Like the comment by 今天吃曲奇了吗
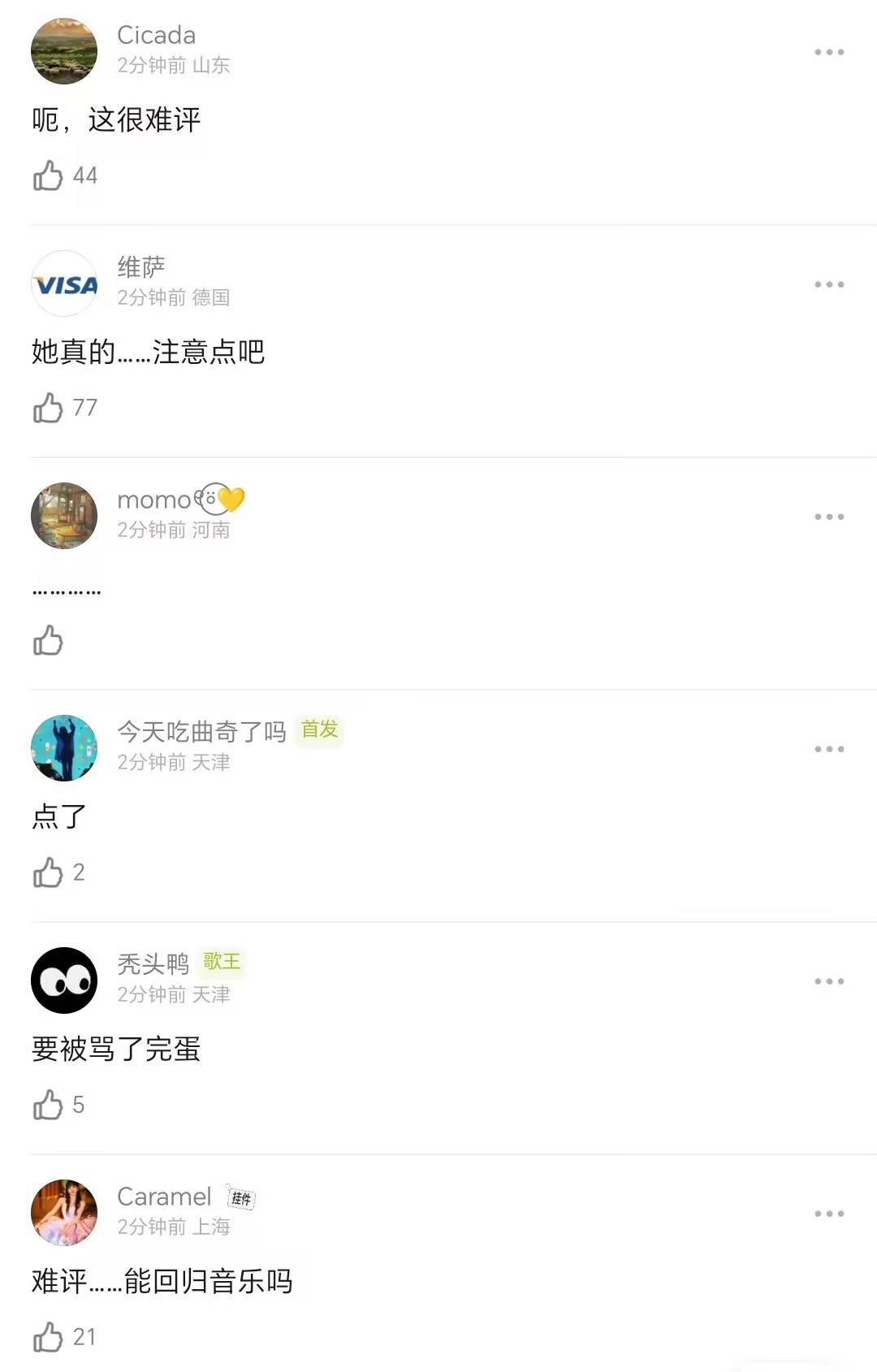 coord(48,872)
